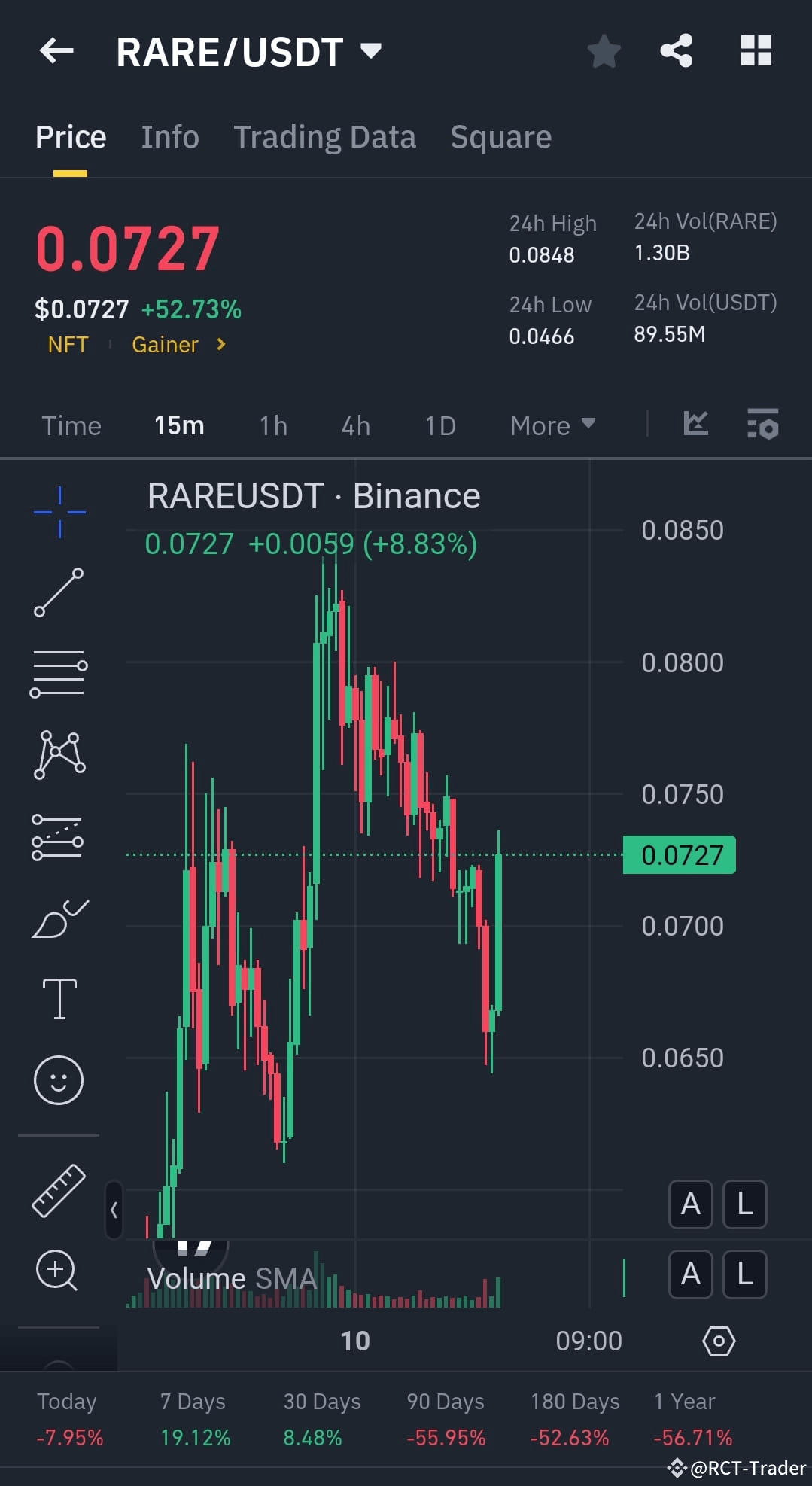Toggle log scale with the L button
This screenshot has width=812, height=1486.
pyautogui.click(x=744, y=1205)
